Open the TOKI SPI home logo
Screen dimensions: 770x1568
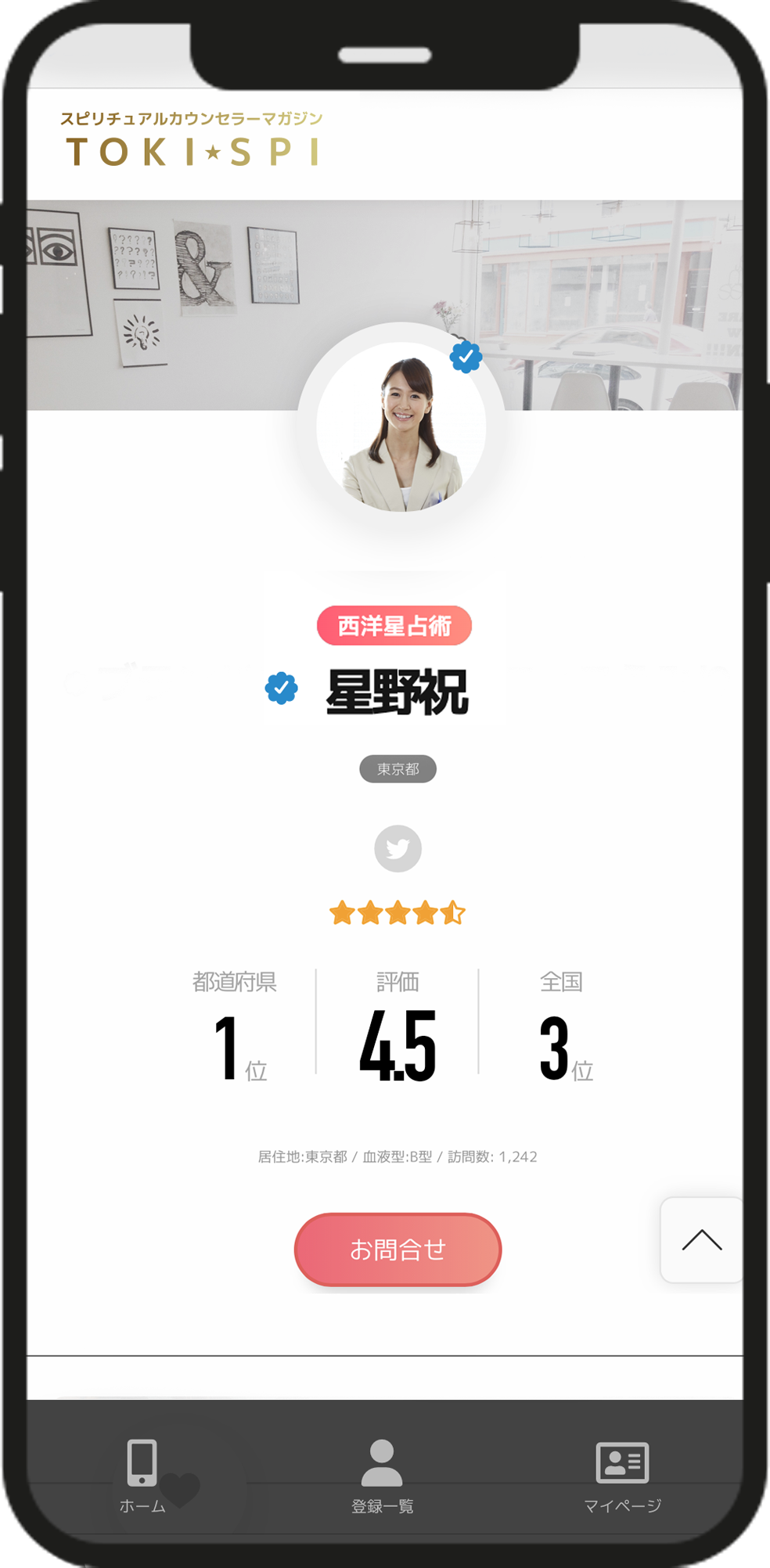tap(192, 141)
